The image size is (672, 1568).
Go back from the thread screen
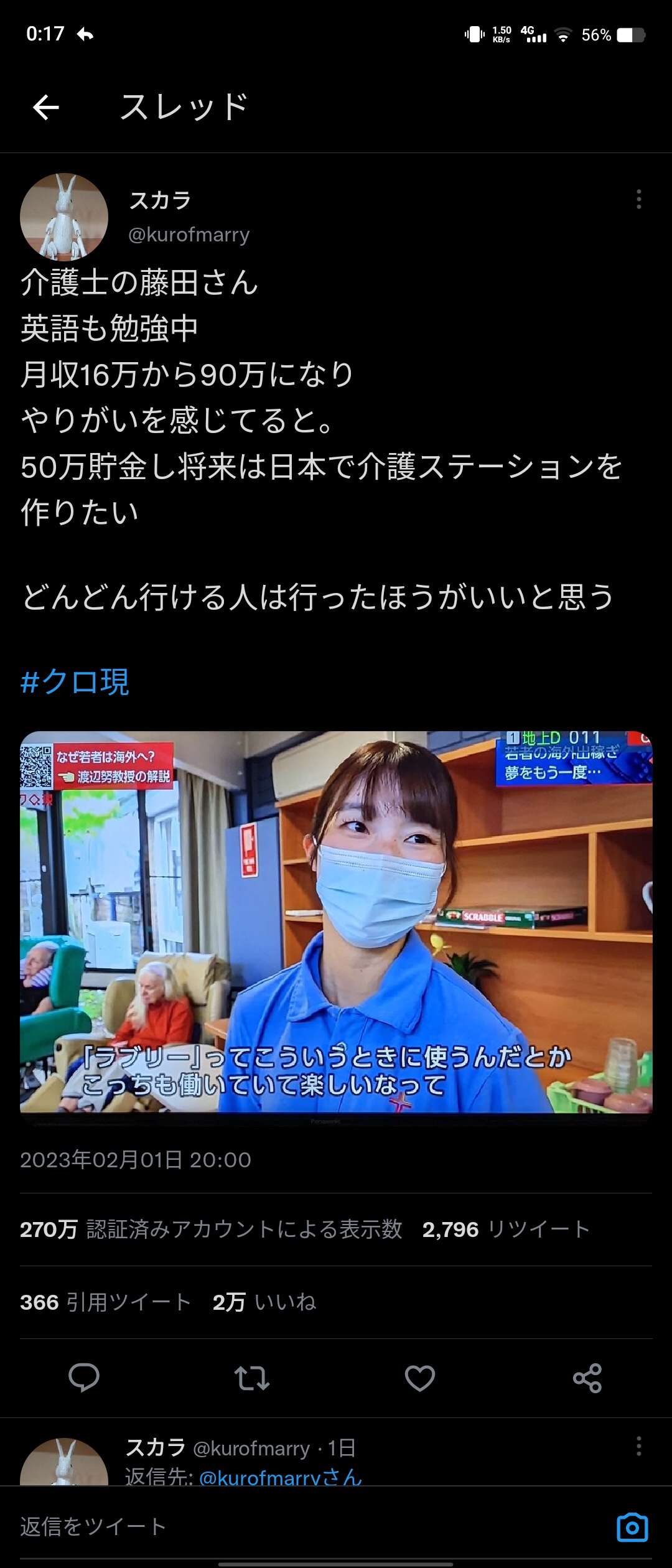click(x=46, y=108)
